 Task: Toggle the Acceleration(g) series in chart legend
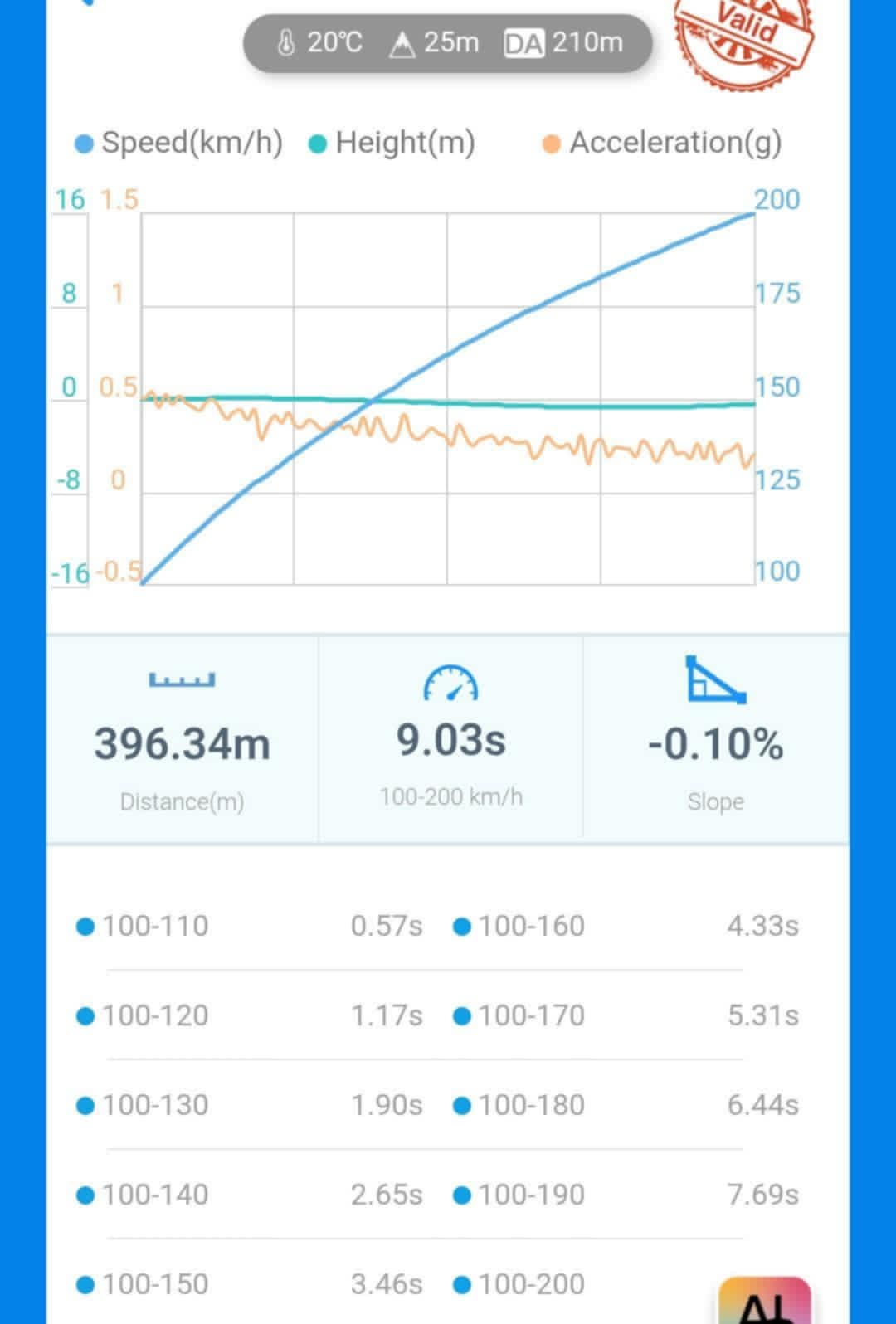662,143
